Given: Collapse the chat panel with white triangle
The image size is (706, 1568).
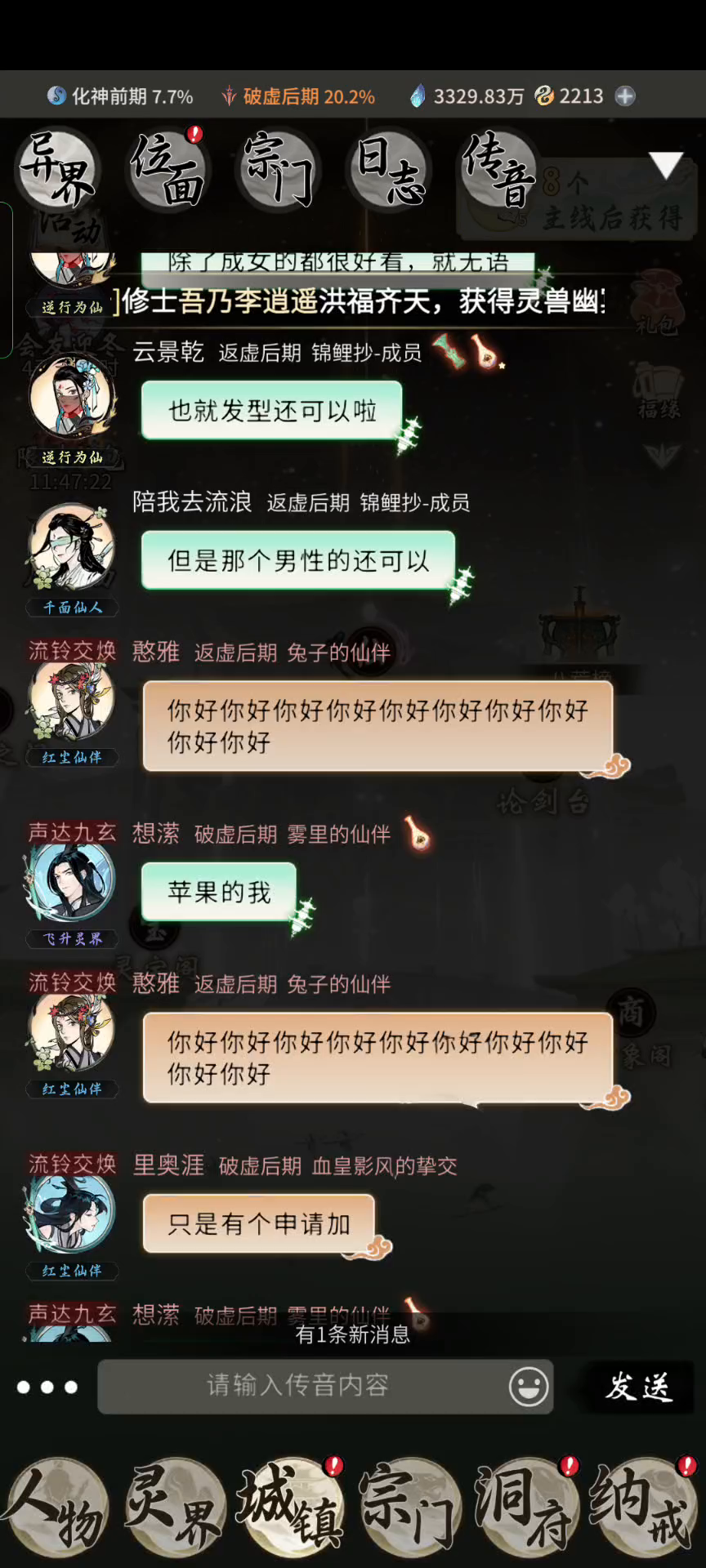Looking at the screenshot, I should click(666, 165).
